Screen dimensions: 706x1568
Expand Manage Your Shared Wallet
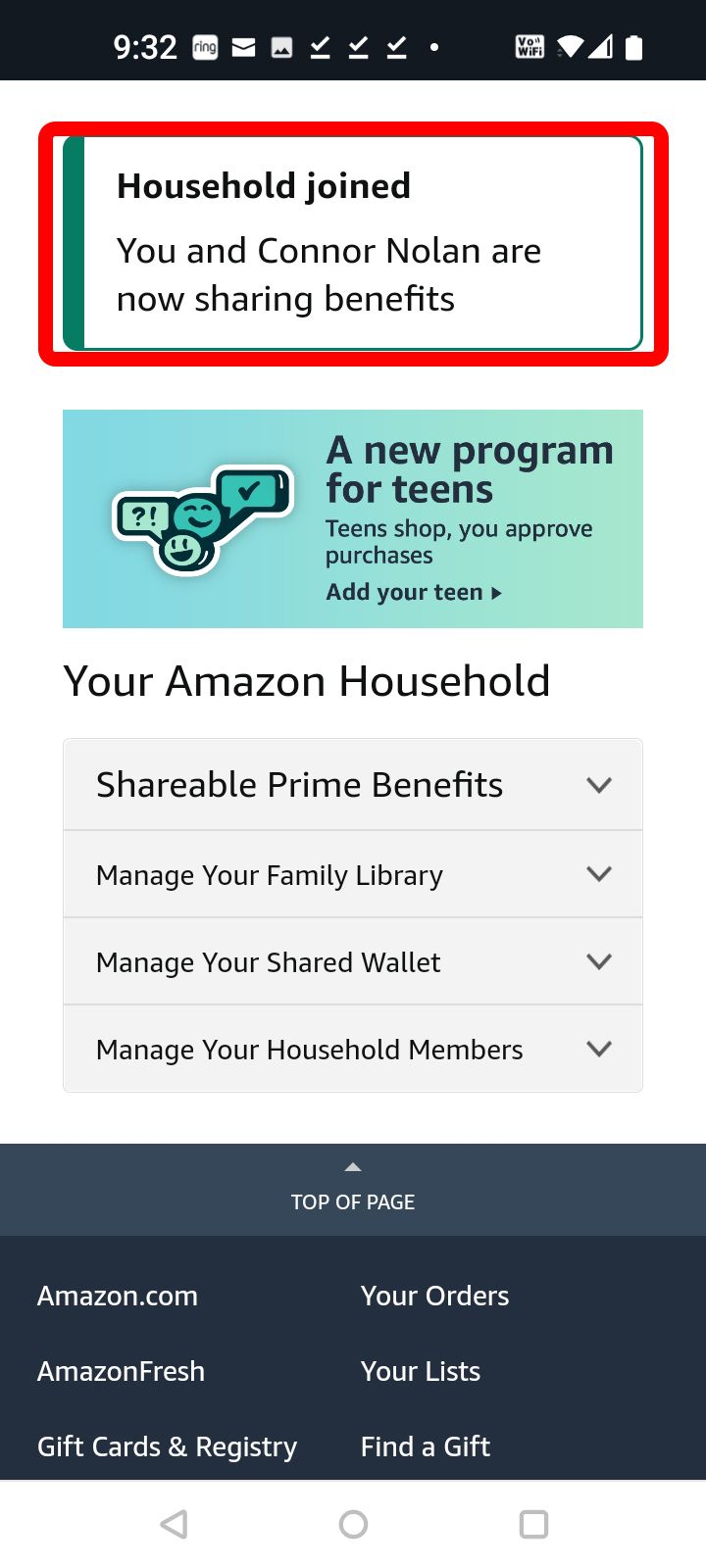(x=353, y=961)
